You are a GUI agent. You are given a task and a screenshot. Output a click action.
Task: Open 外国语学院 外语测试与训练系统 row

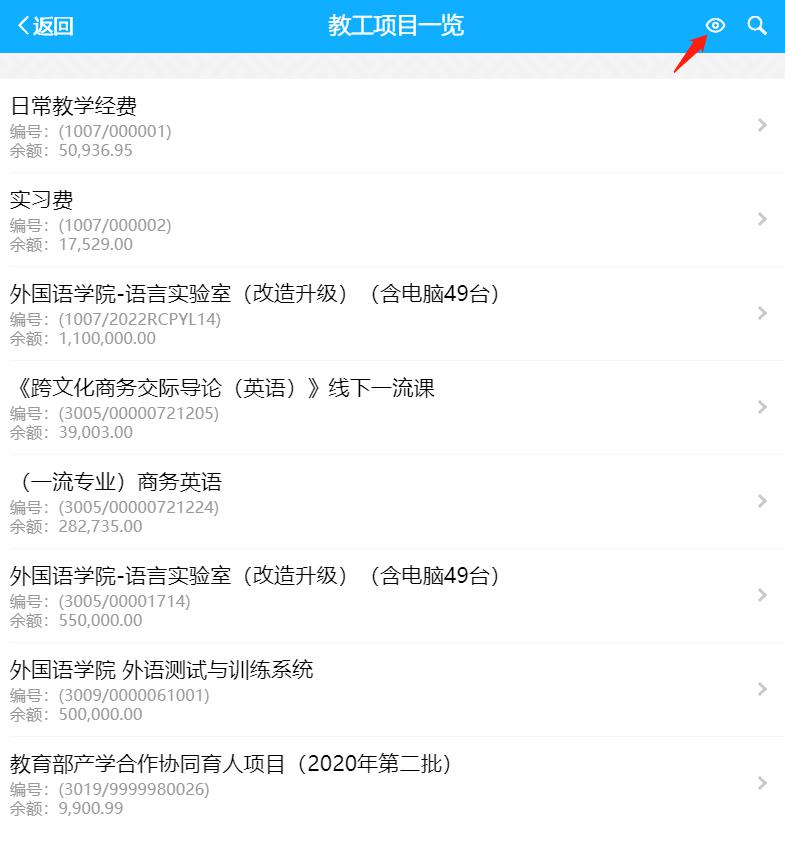[x=390, y=690]
